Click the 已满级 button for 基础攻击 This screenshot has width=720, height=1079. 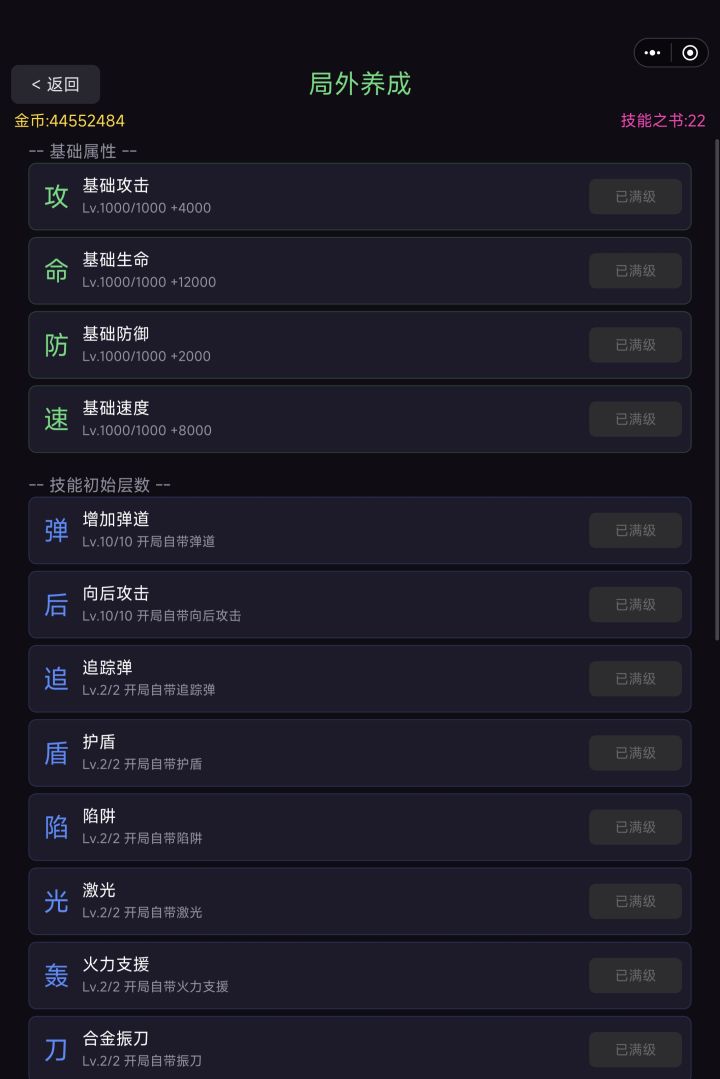coord(635,196)
